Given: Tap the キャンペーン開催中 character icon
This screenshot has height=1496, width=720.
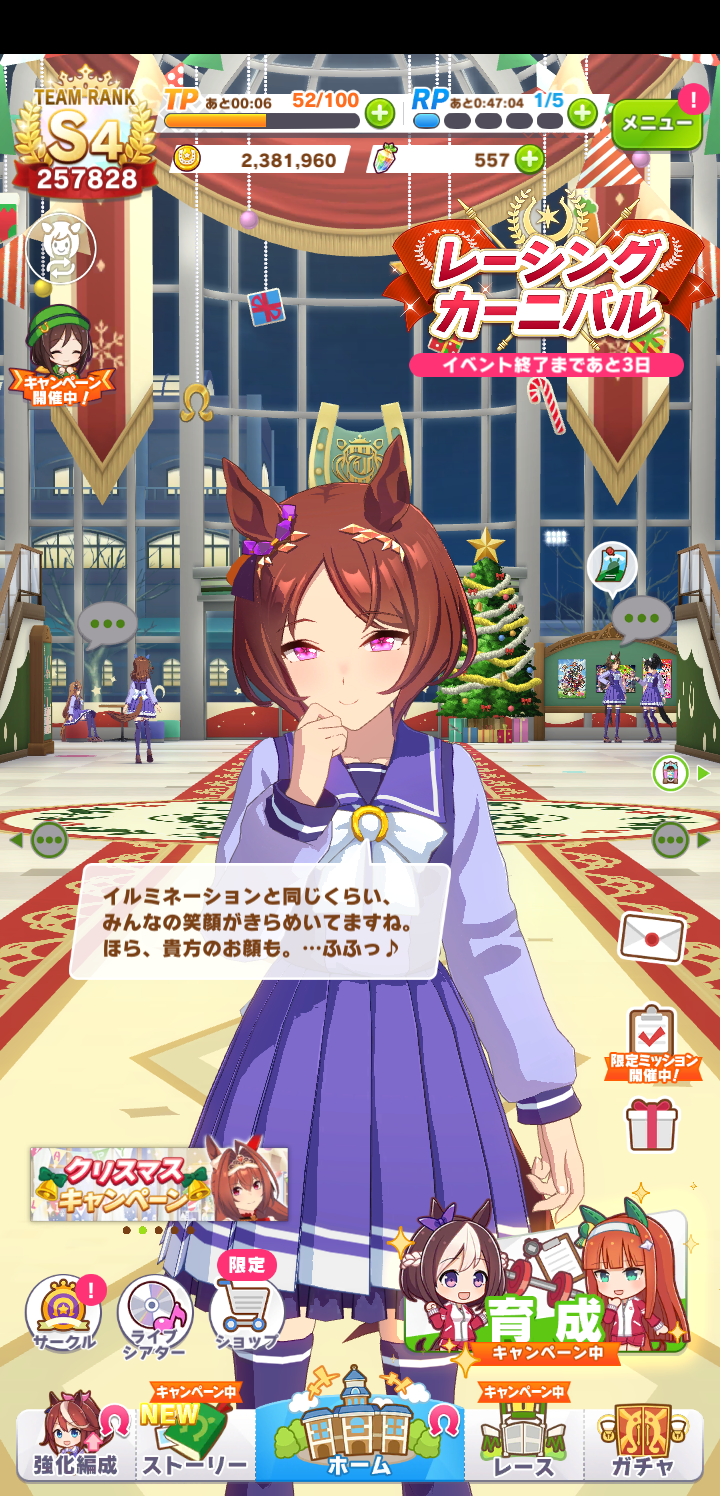Looking at the screenshot, I should (x=61, y=352).
